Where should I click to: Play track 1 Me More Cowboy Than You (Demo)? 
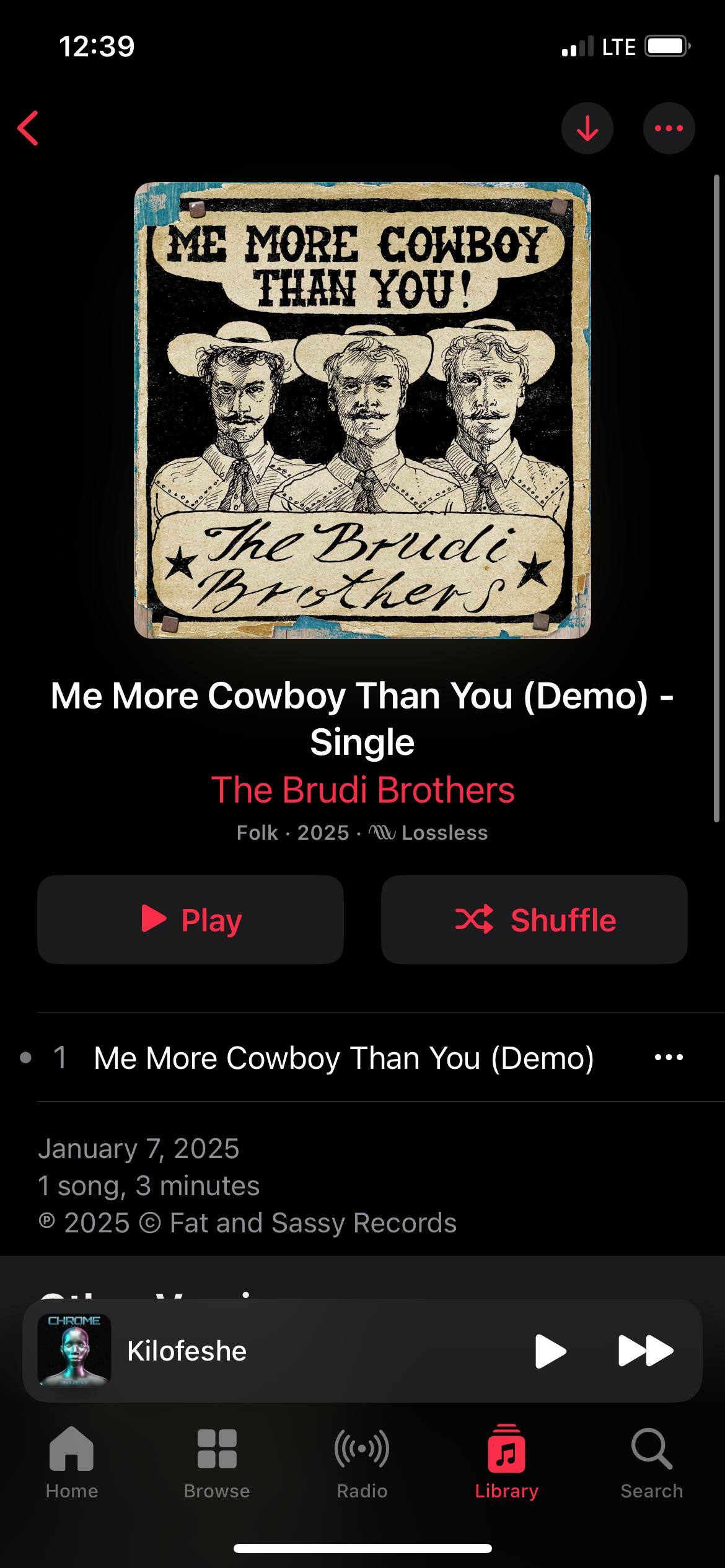pos(343,1058)
